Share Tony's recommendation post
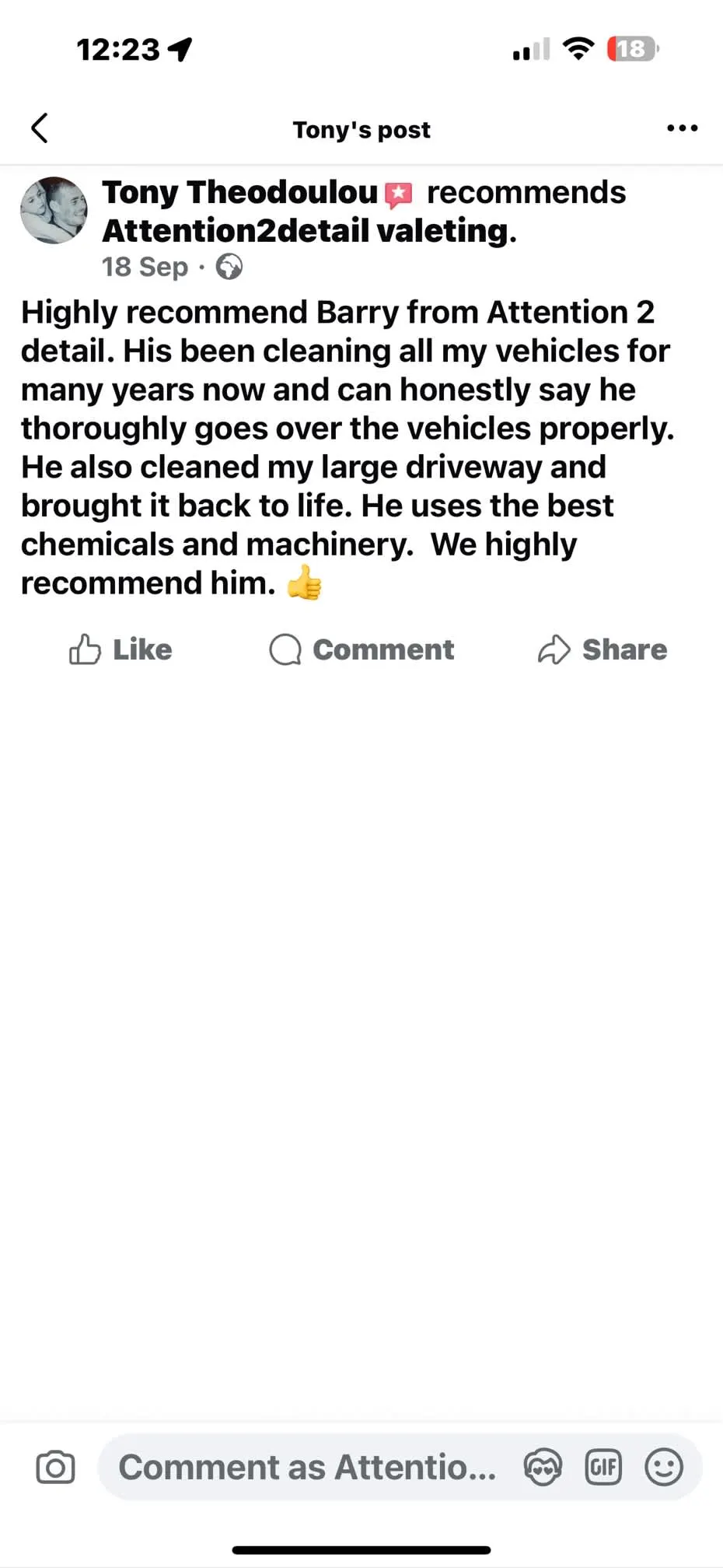 (x=602, y=649)
